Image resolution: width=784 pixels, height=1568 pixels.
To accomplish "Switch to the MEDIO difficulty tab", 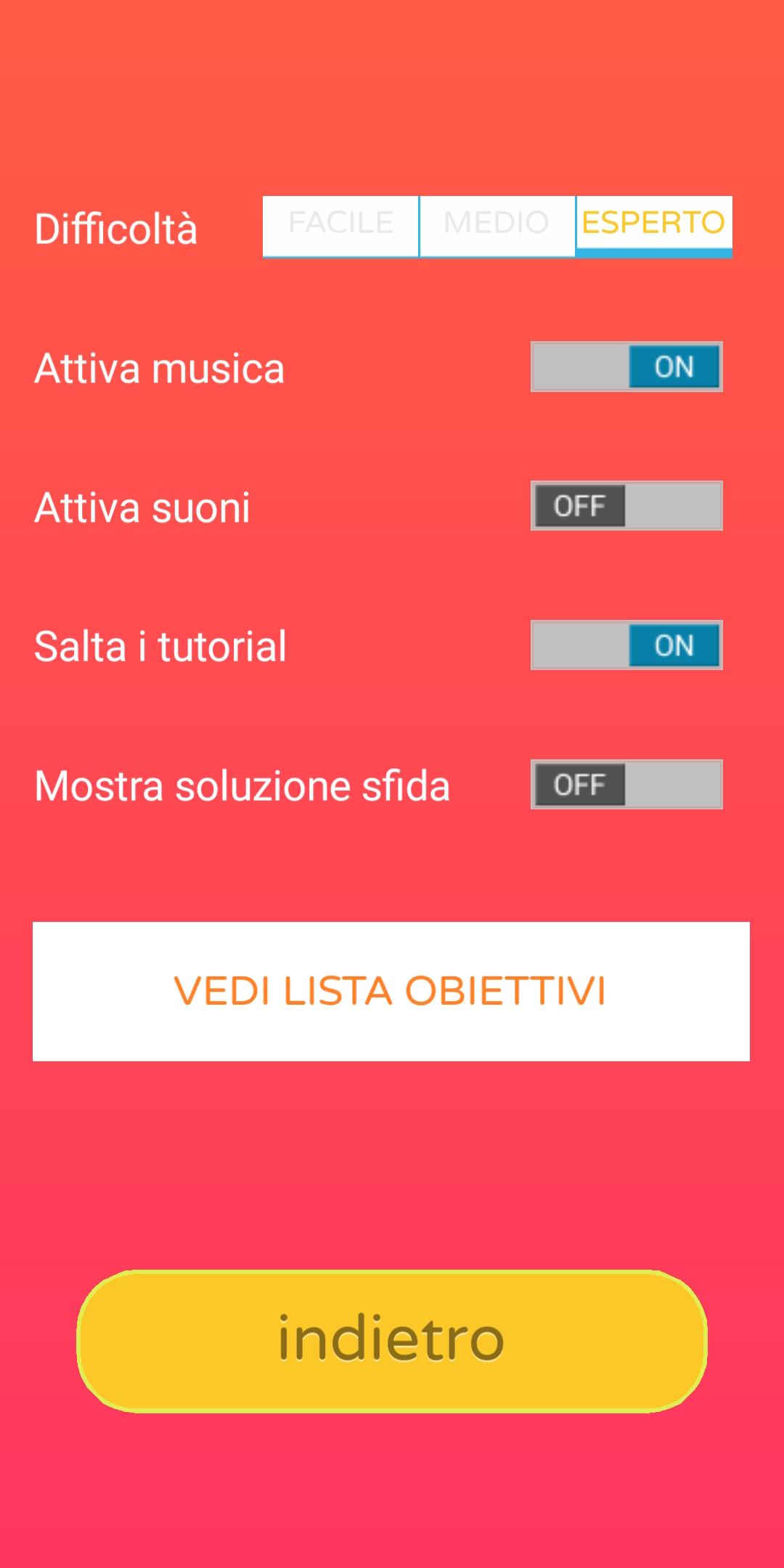I will pos(497,225).
